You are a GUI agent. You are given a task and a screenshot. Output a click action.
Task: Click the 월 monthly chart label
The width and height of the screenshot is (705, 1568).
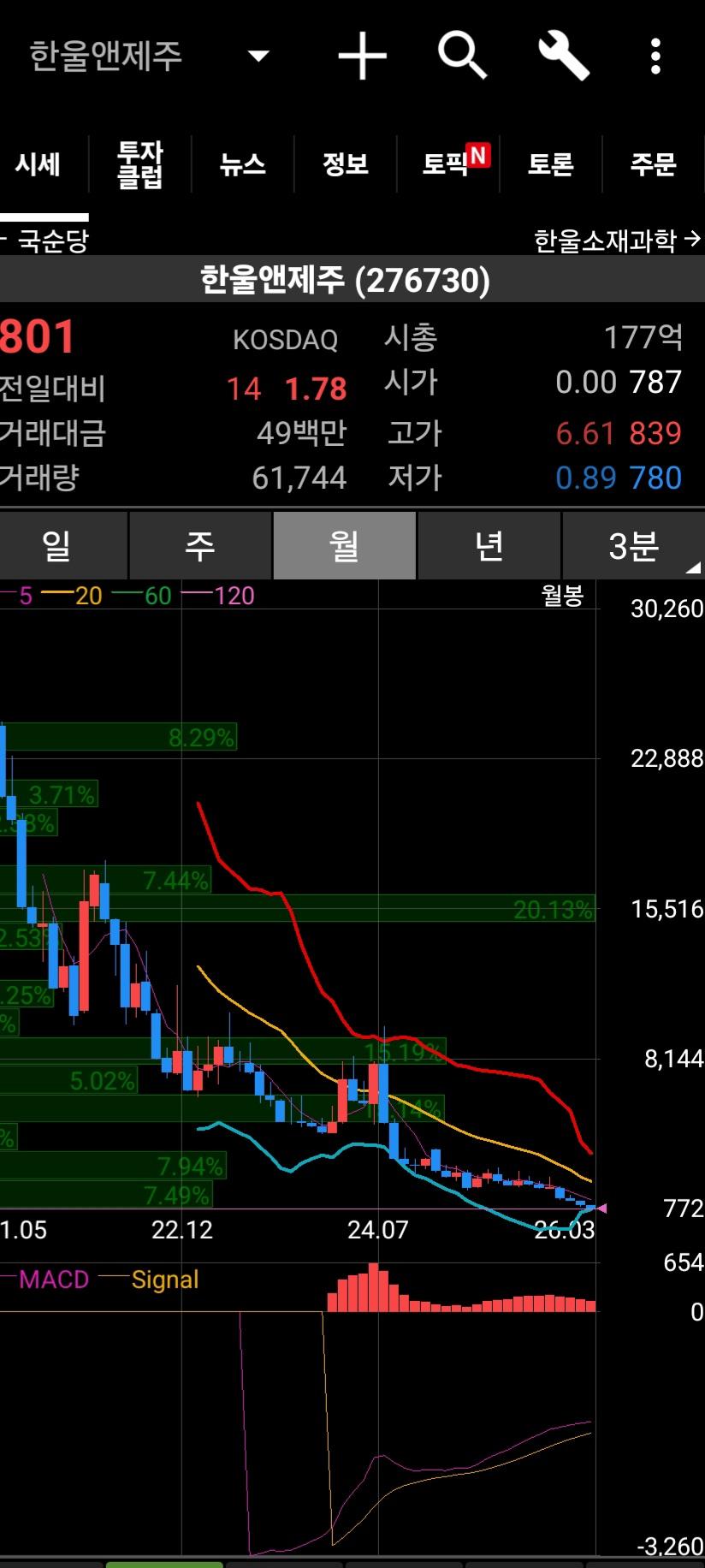pyautogui.click(x=344, y=545)
